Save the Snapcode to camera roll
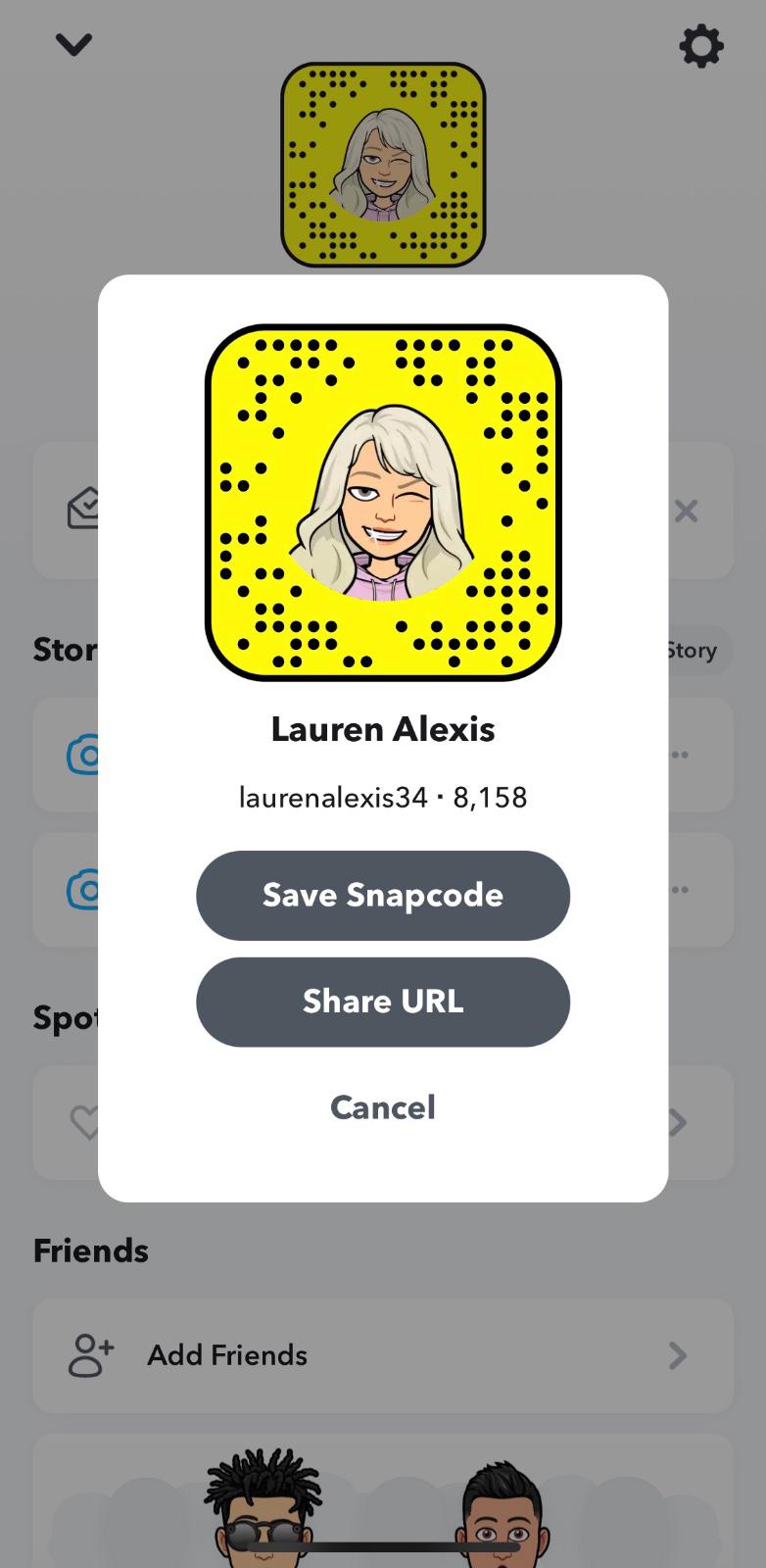The width and height of the screenshot is (766, 1568). point(382,895)
